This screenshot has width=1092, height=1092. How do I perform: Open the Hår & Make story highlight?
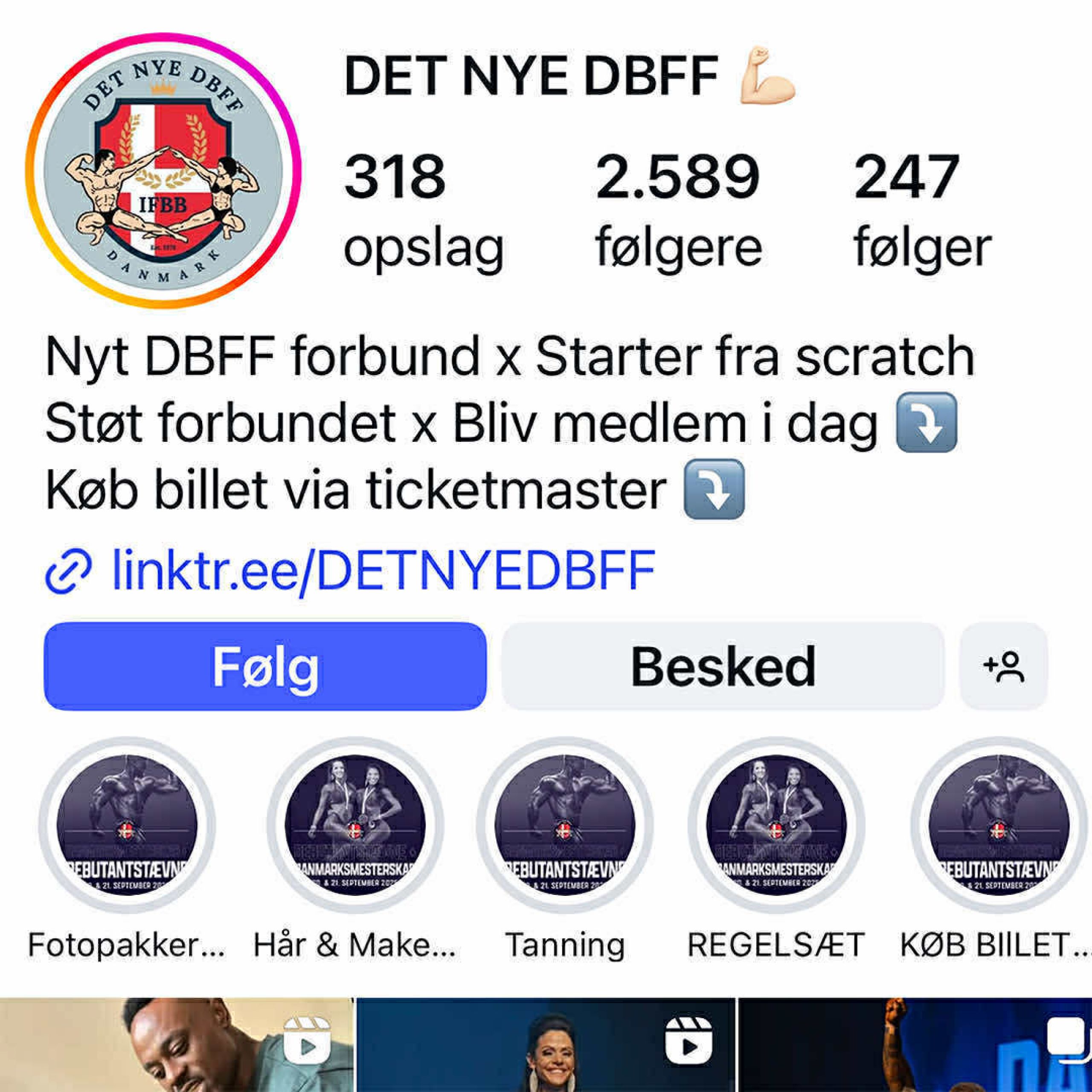pyautogui.click(x=355, y=826)
